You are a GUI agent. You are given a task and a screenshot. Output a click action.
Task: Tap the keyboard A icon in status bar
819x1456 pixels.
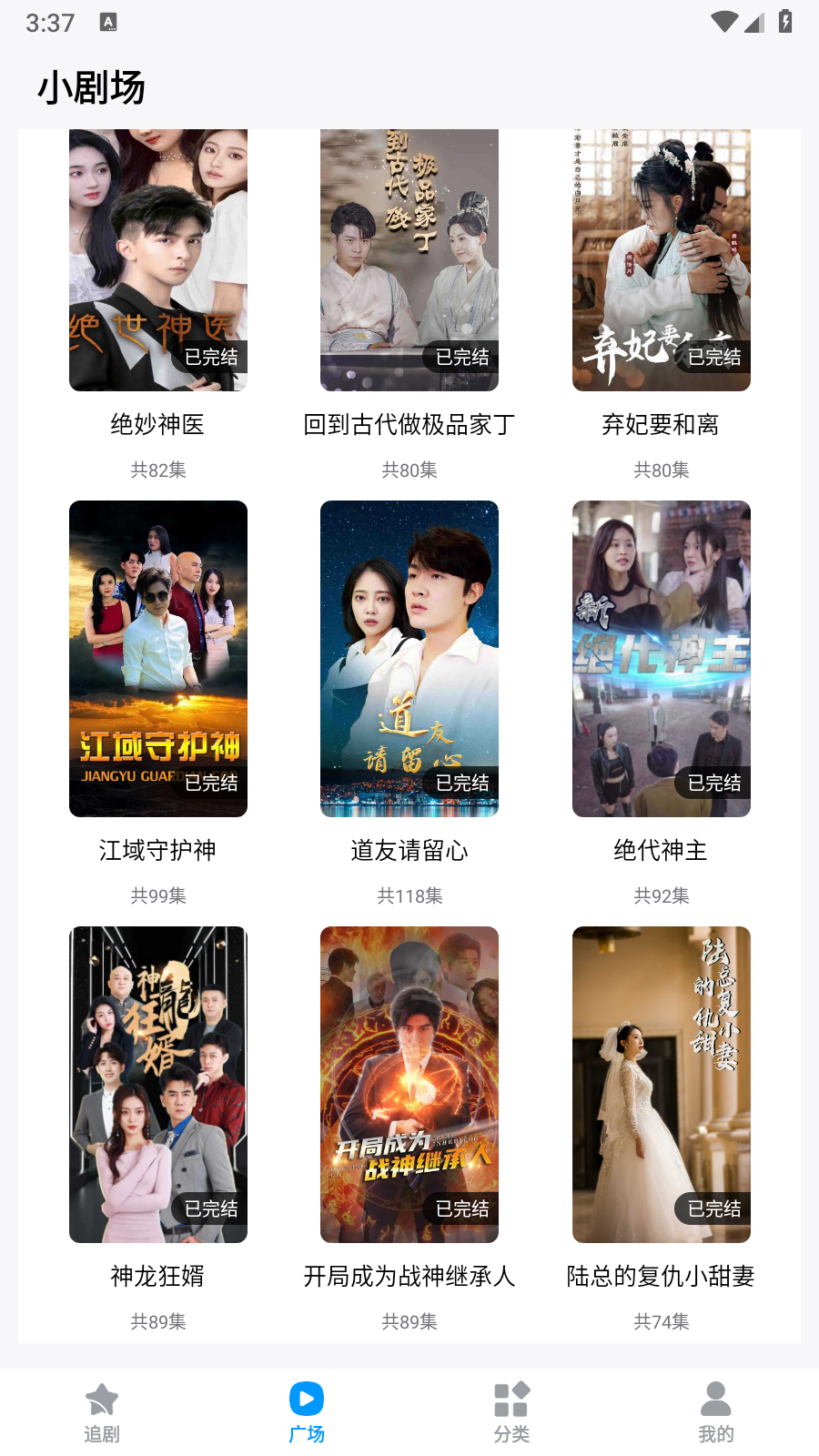pos(109,23)
